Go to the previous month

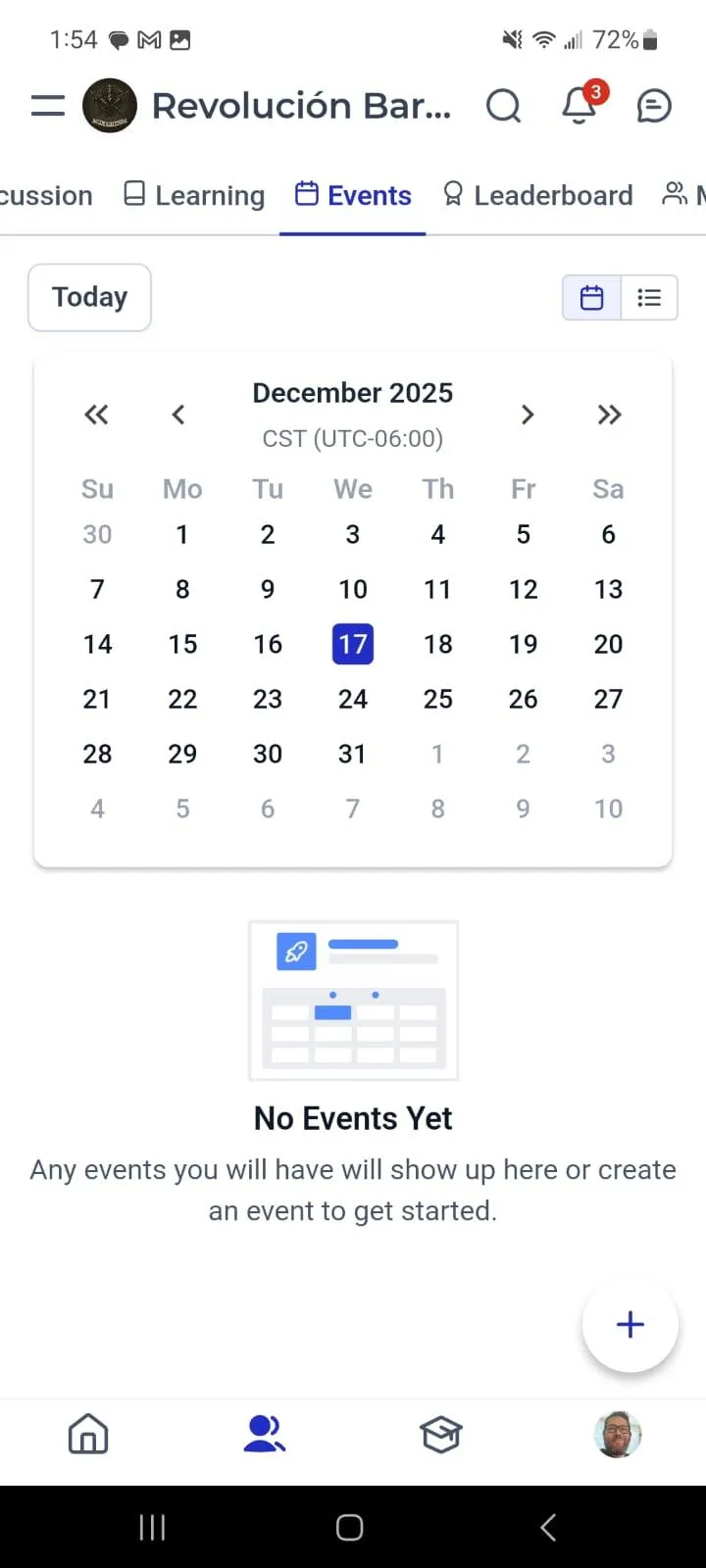click(178, 415)
